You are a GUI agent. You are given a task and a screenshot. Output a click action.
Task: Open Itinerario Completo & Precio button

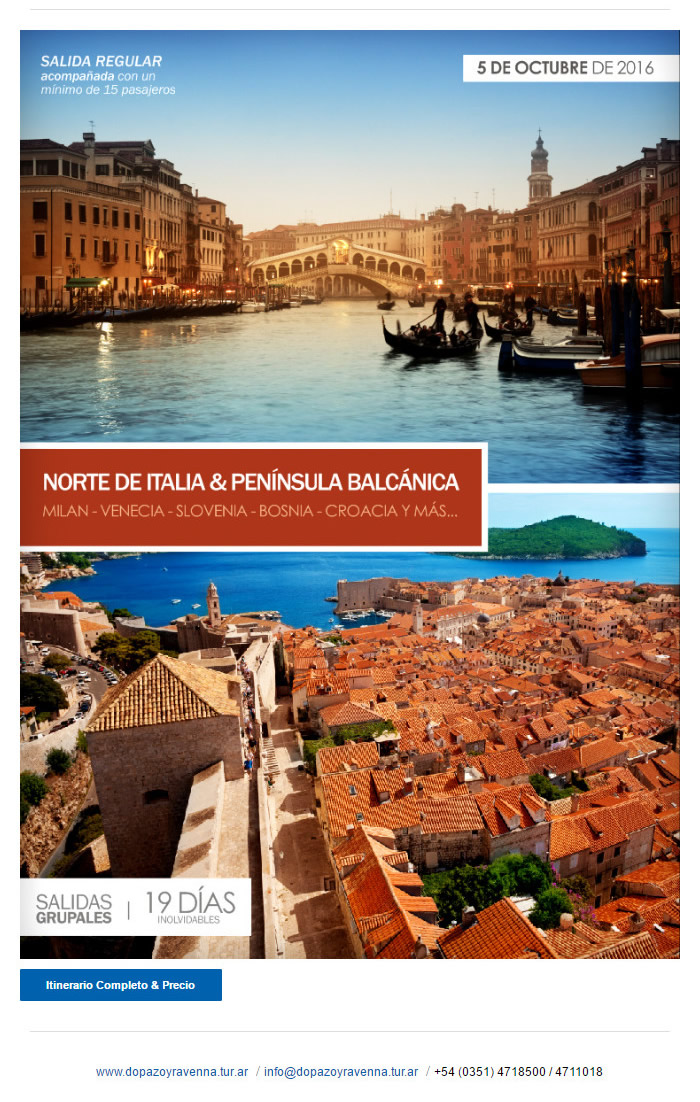pos(121,985)
